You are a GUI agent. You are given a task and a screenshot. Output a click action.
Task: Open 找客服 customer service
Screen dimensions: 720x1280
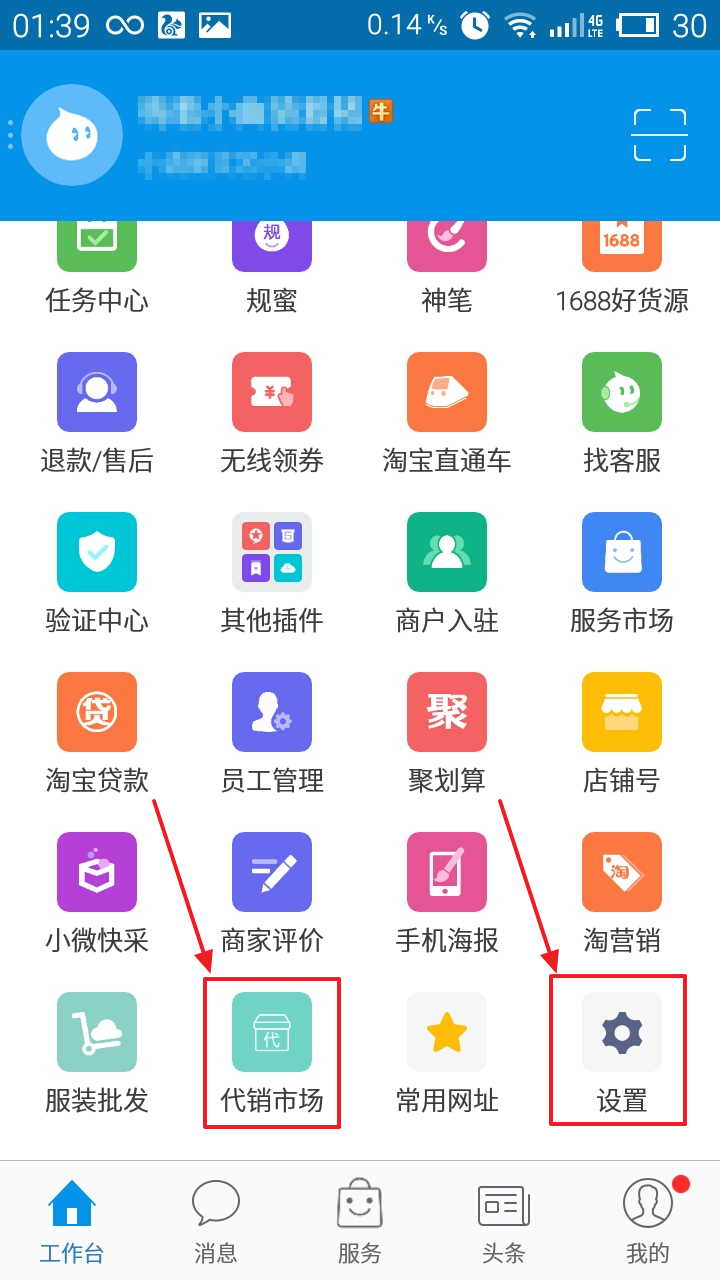pyautogui.click(x=622, y=414)
